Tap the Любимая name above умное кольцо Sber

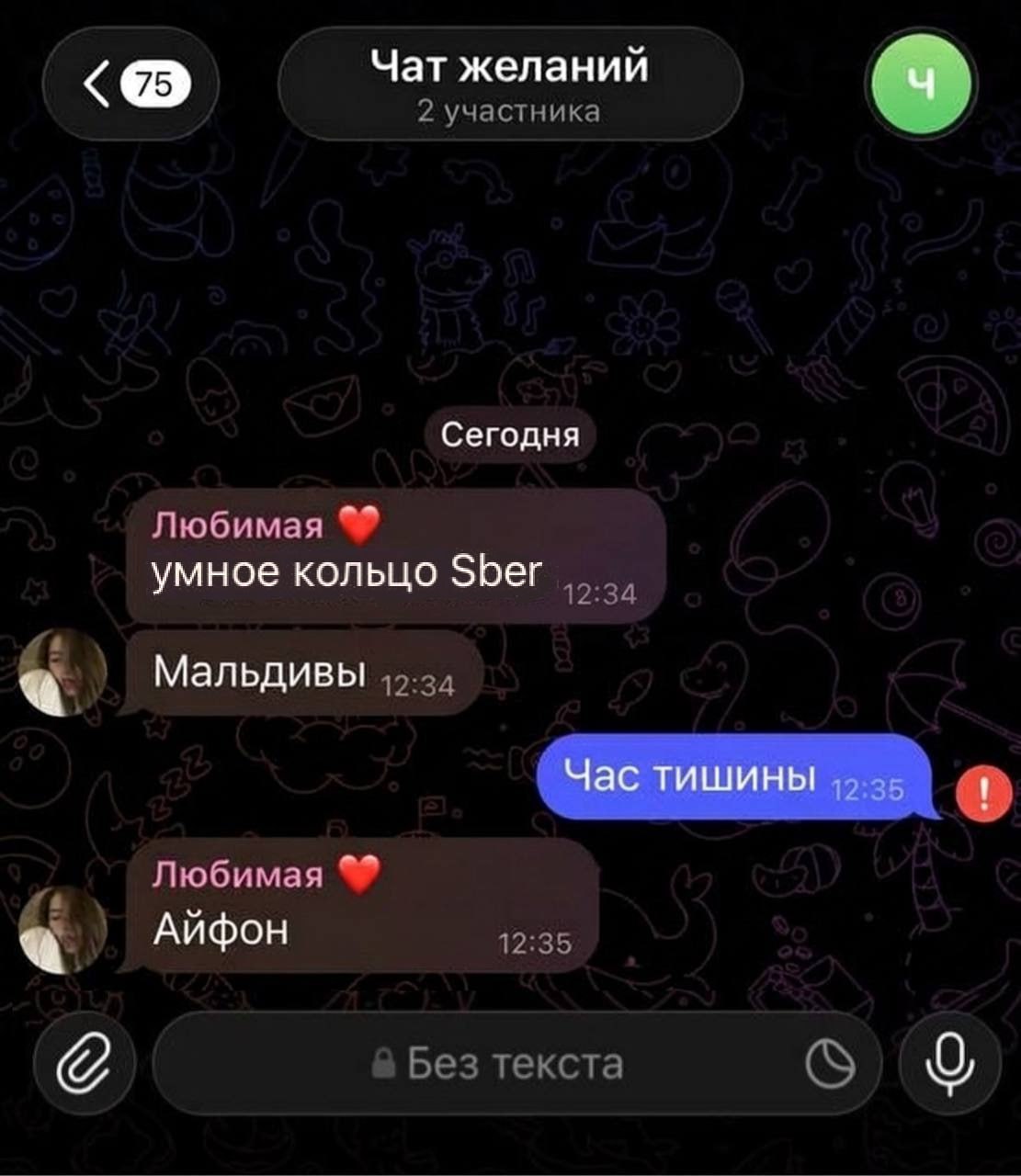pyautogui.click(x=237, y=525)
